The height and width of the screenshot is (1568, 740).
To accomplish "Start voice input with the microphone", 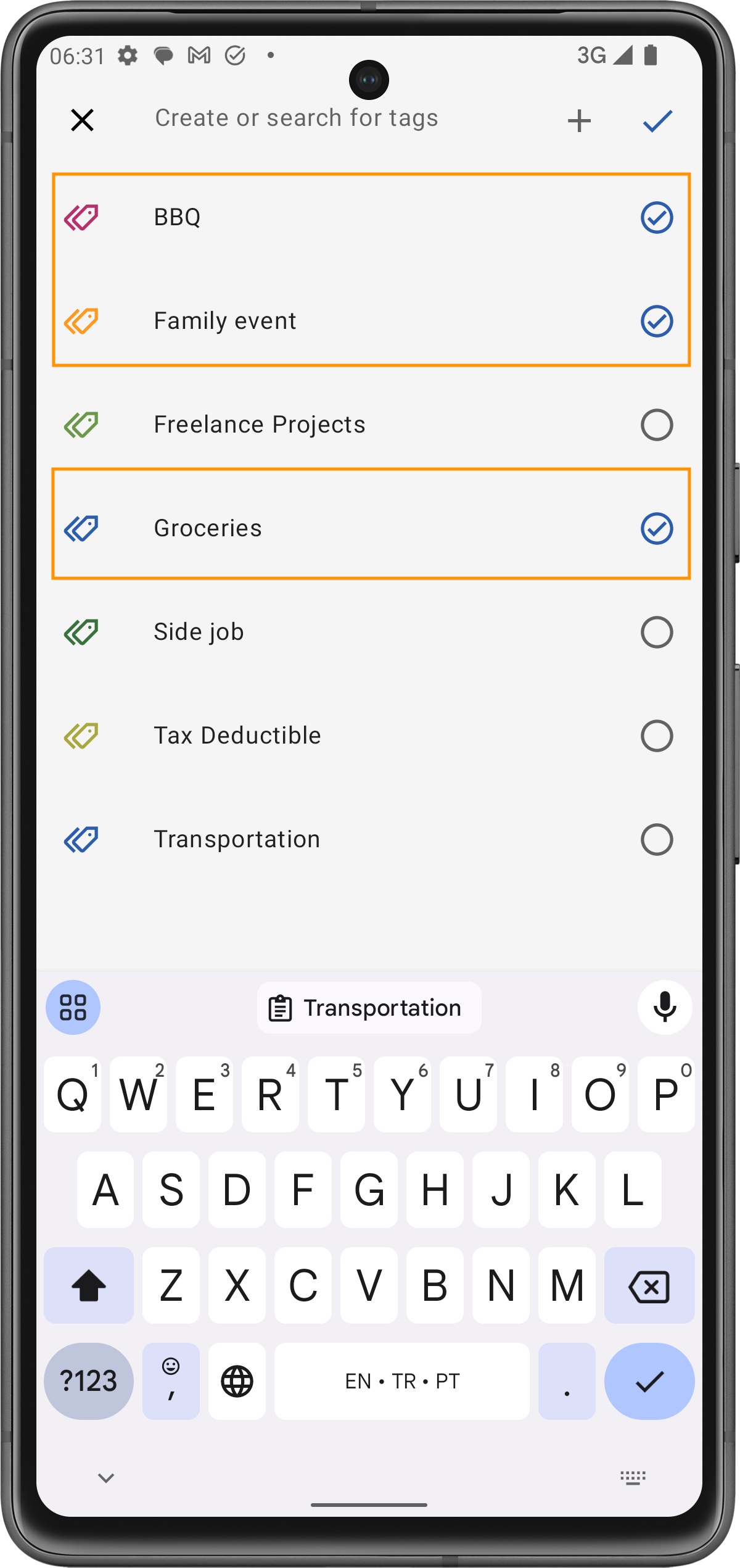I will [665, 1008].
